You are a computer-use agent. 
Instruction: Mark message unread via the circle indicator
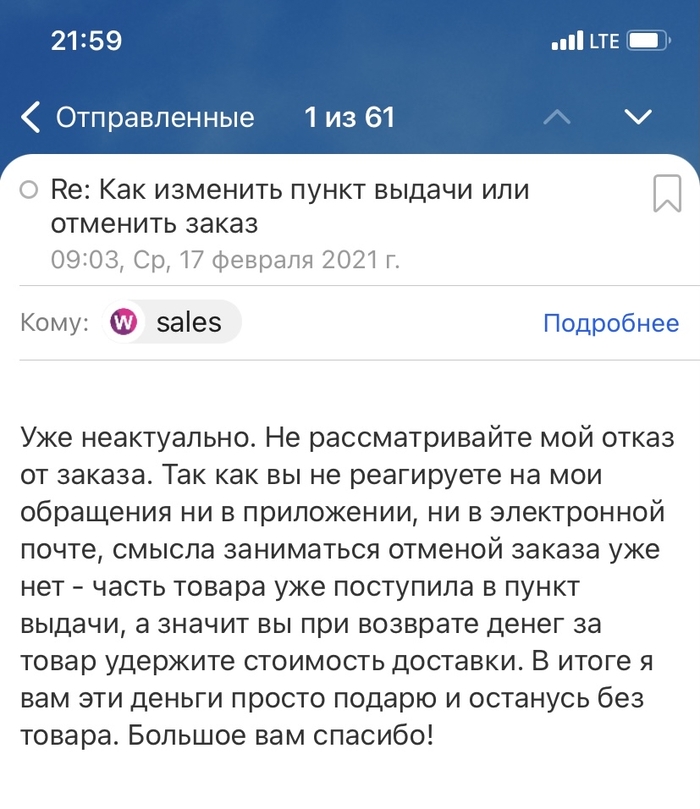click(x=29, y=190)
